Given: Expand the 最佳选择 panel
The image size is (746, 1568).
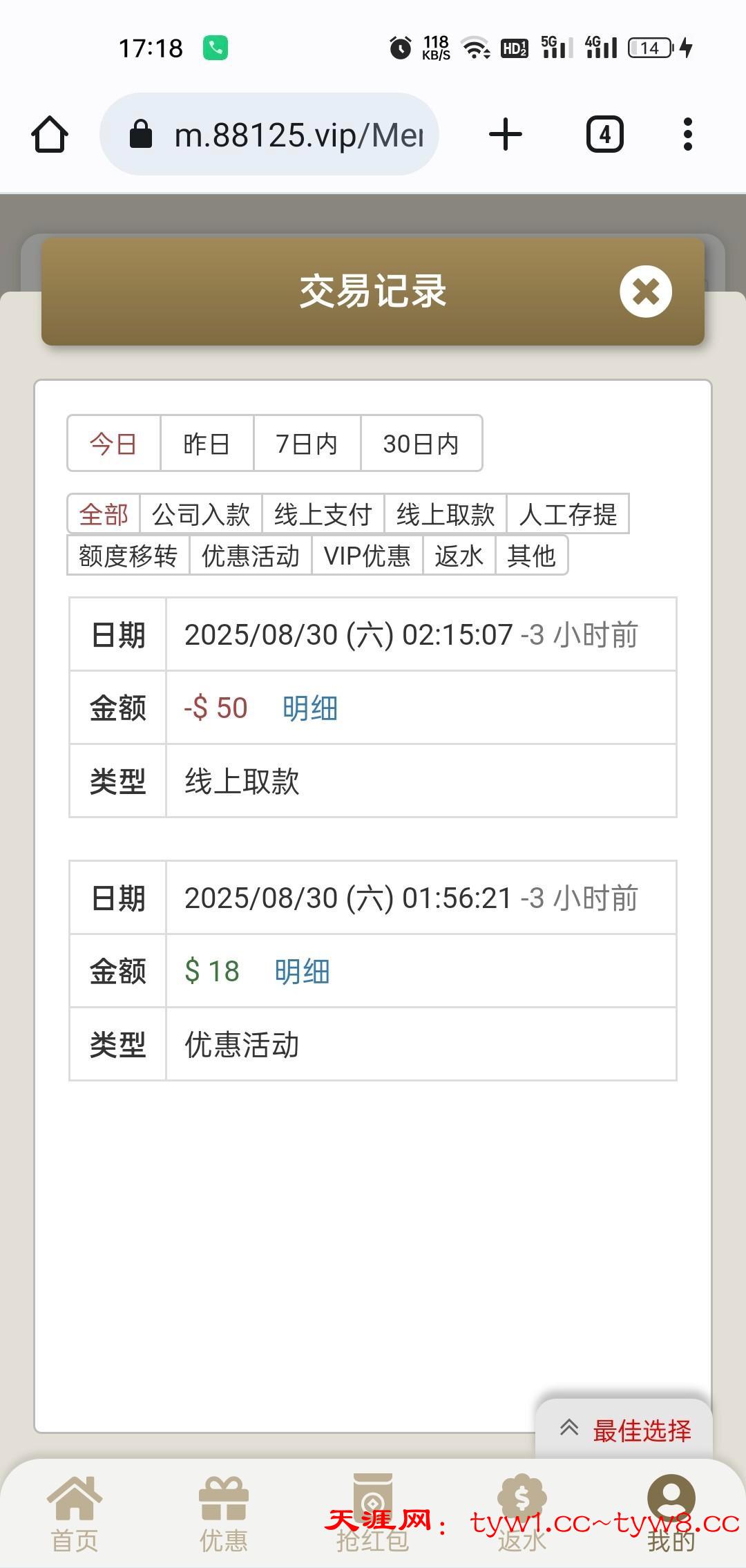Looking at the screenshot, I should 624,1430.
